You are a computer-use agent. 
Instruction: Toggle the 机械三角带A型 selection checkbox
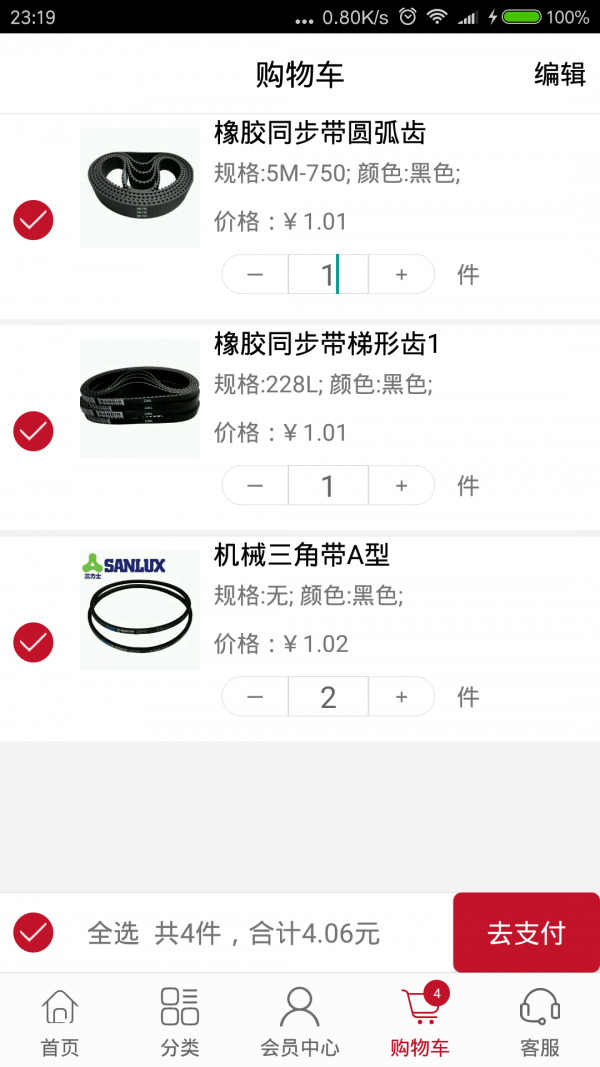pos(33,642)
